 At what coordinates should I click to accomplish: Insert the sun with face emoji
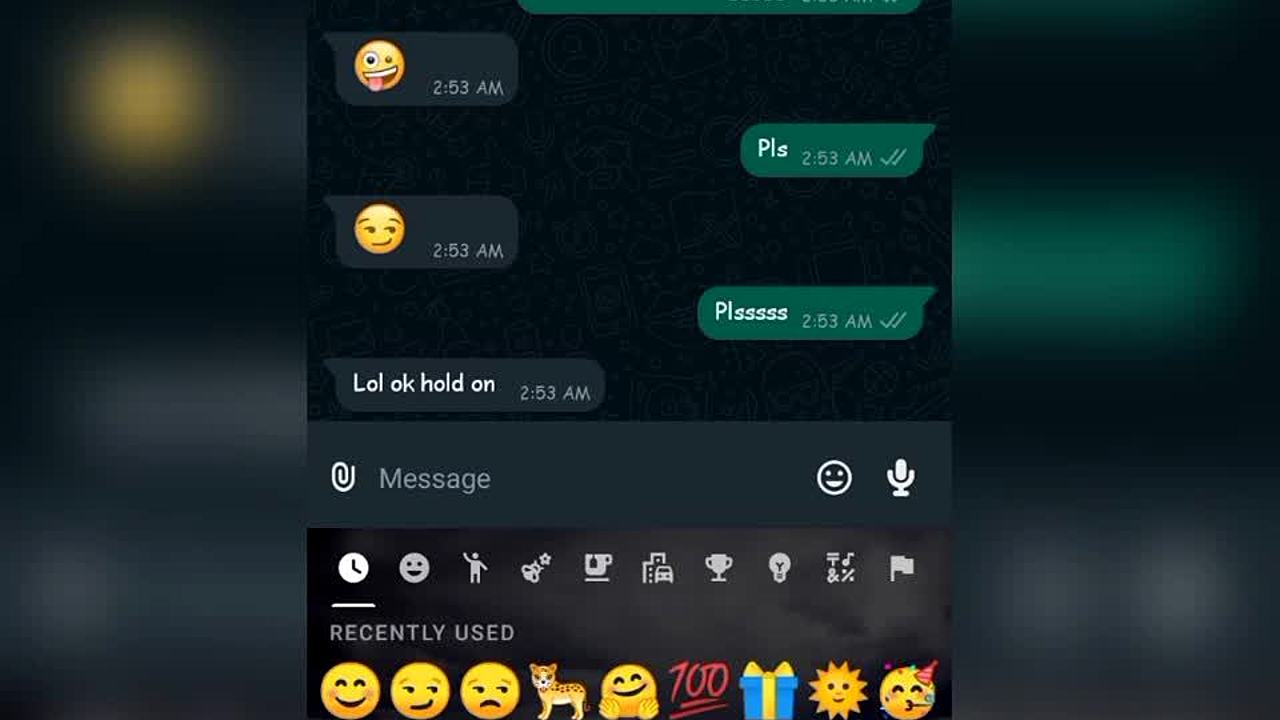click(838, 690)
